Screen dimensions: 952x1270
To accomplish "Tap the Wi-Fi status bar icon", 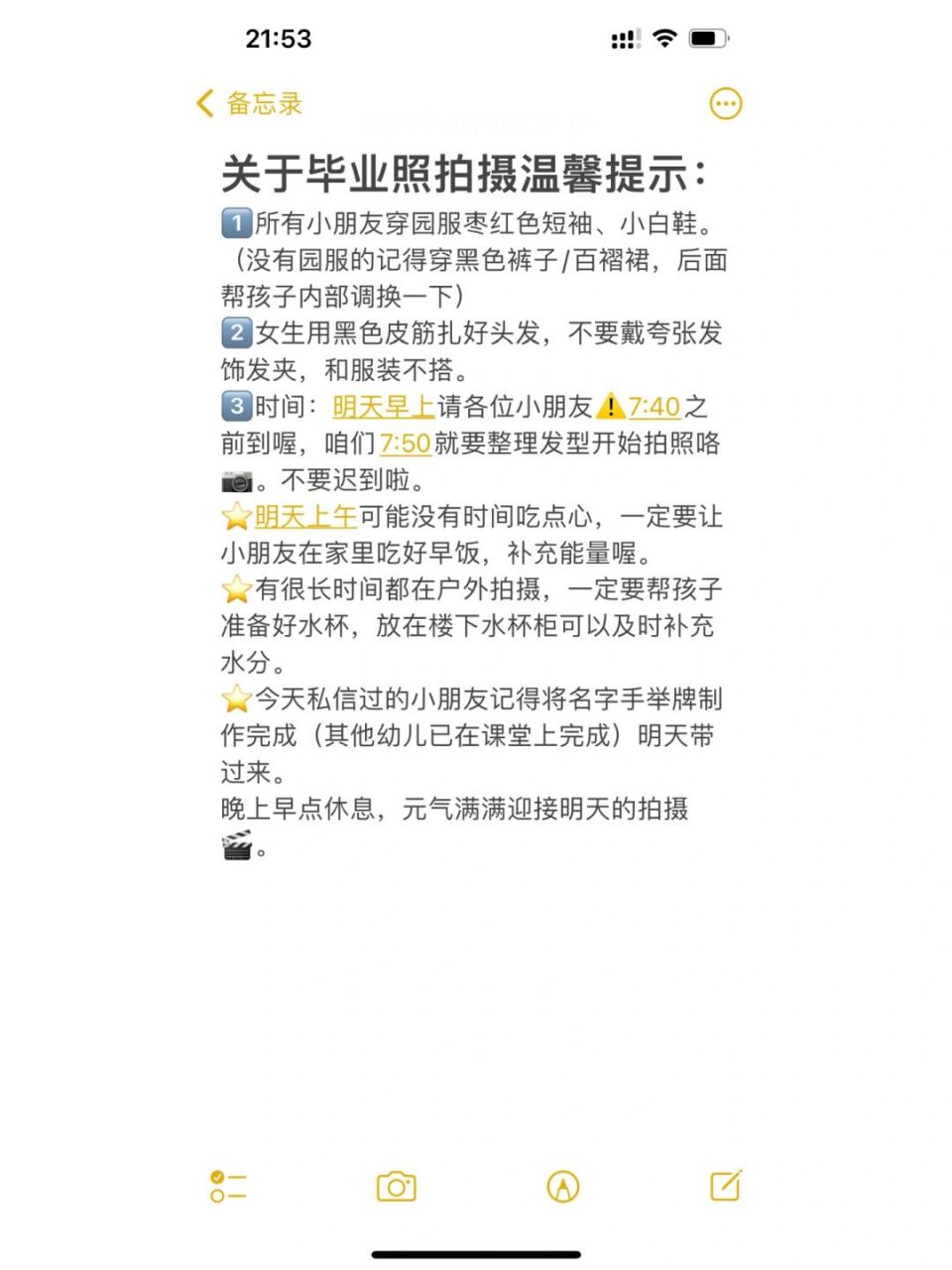I will [665, 38].
